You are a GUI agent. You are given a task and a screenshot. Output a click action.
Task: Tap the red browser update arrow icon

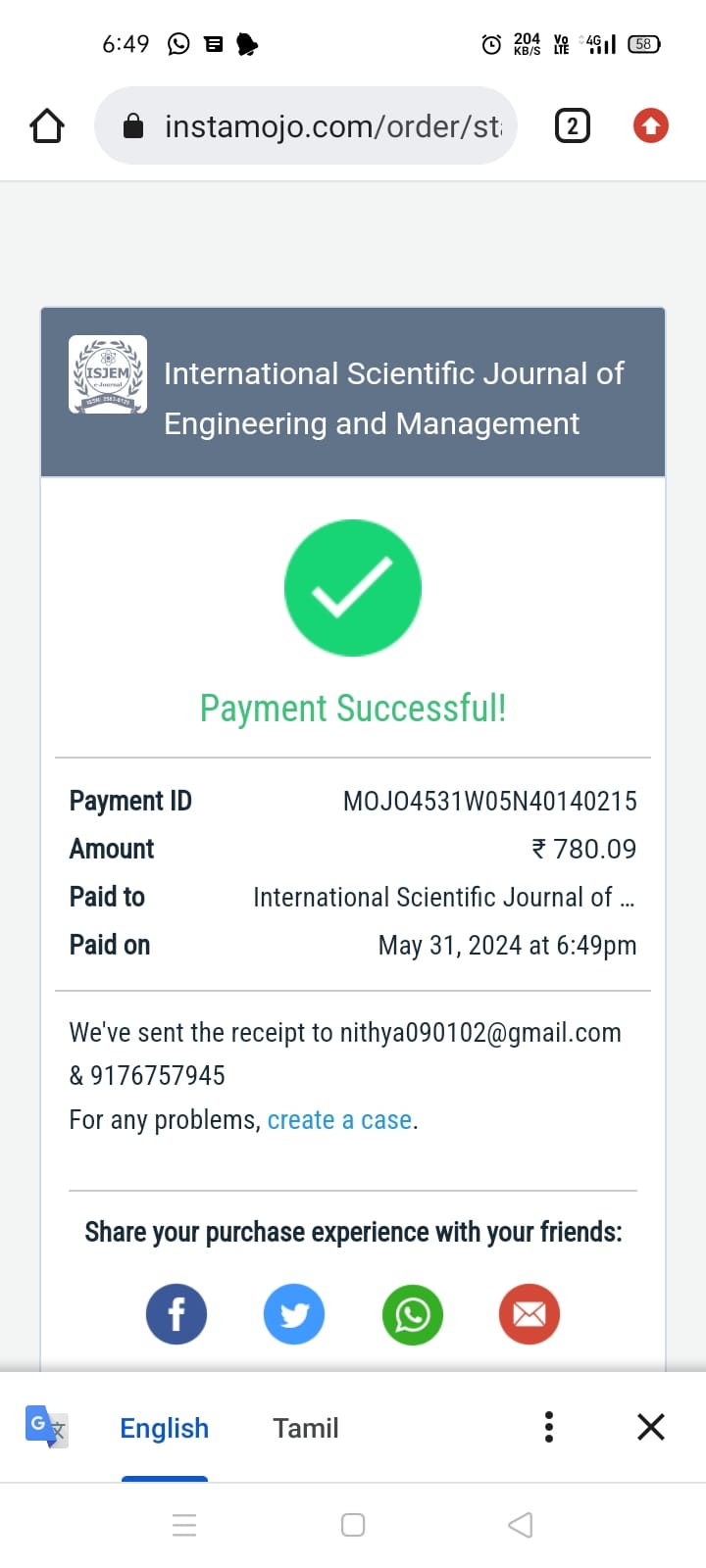651,126
